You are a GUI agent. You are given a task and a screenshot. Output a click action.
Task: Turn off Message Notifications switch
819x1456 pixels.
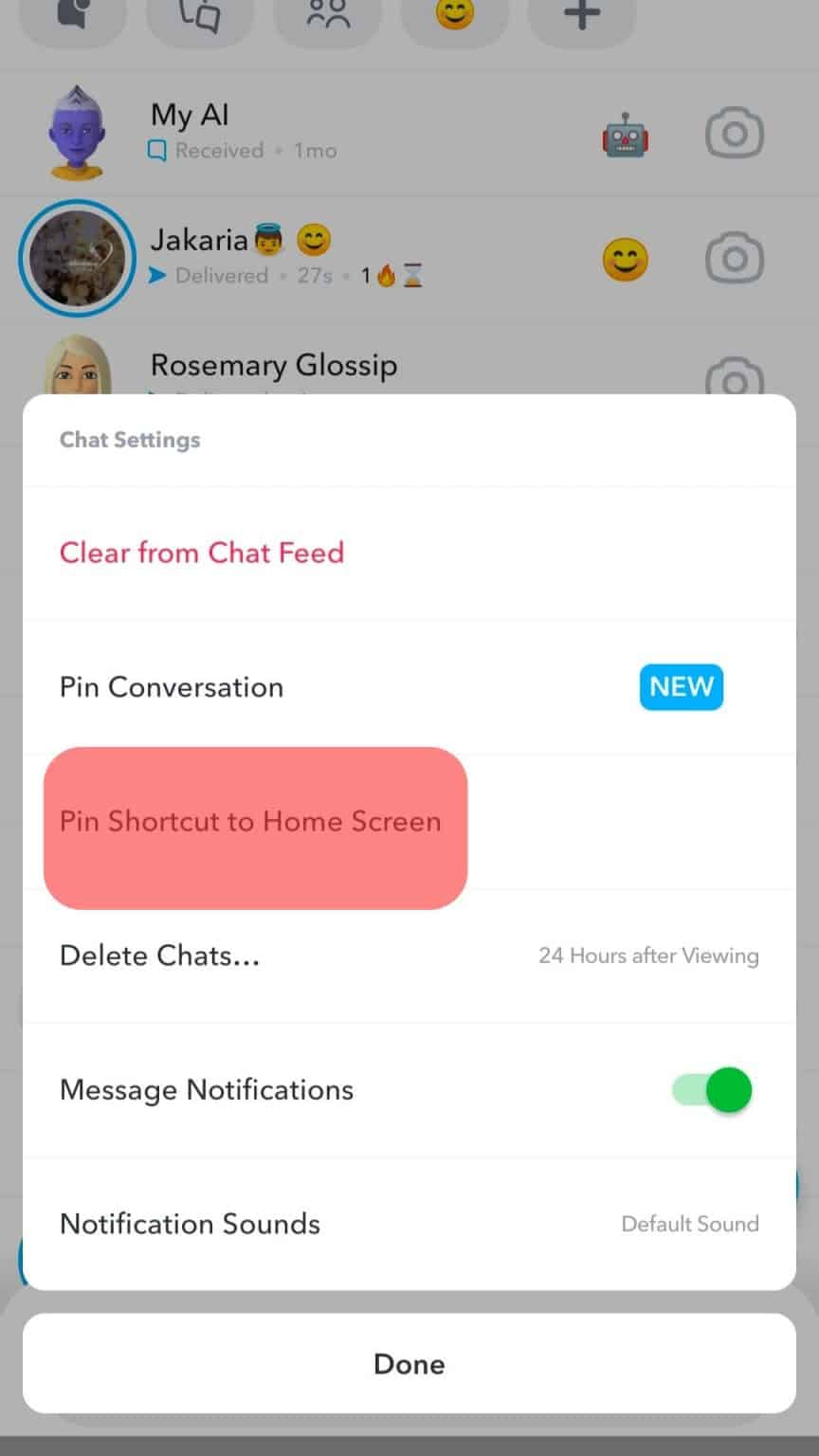point(713,1089)
